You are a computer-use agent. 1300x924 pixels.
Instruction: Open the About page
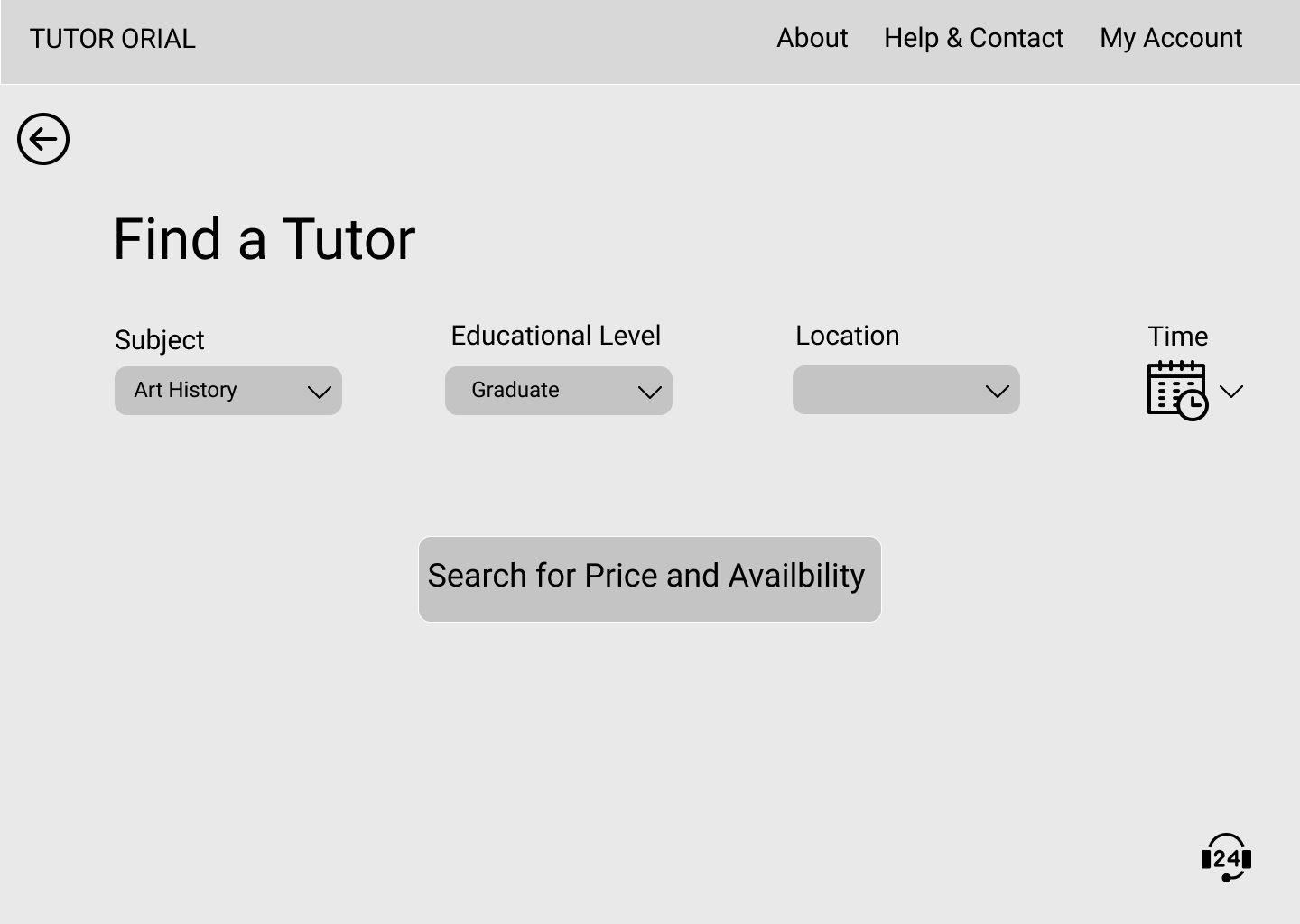coord(812,38)
